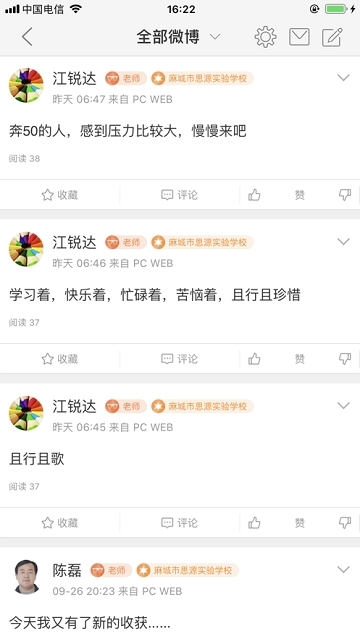
Task: Tap the 麻城市思源实验学校 tag beside 陈磊
Action: tap(188, 570)
